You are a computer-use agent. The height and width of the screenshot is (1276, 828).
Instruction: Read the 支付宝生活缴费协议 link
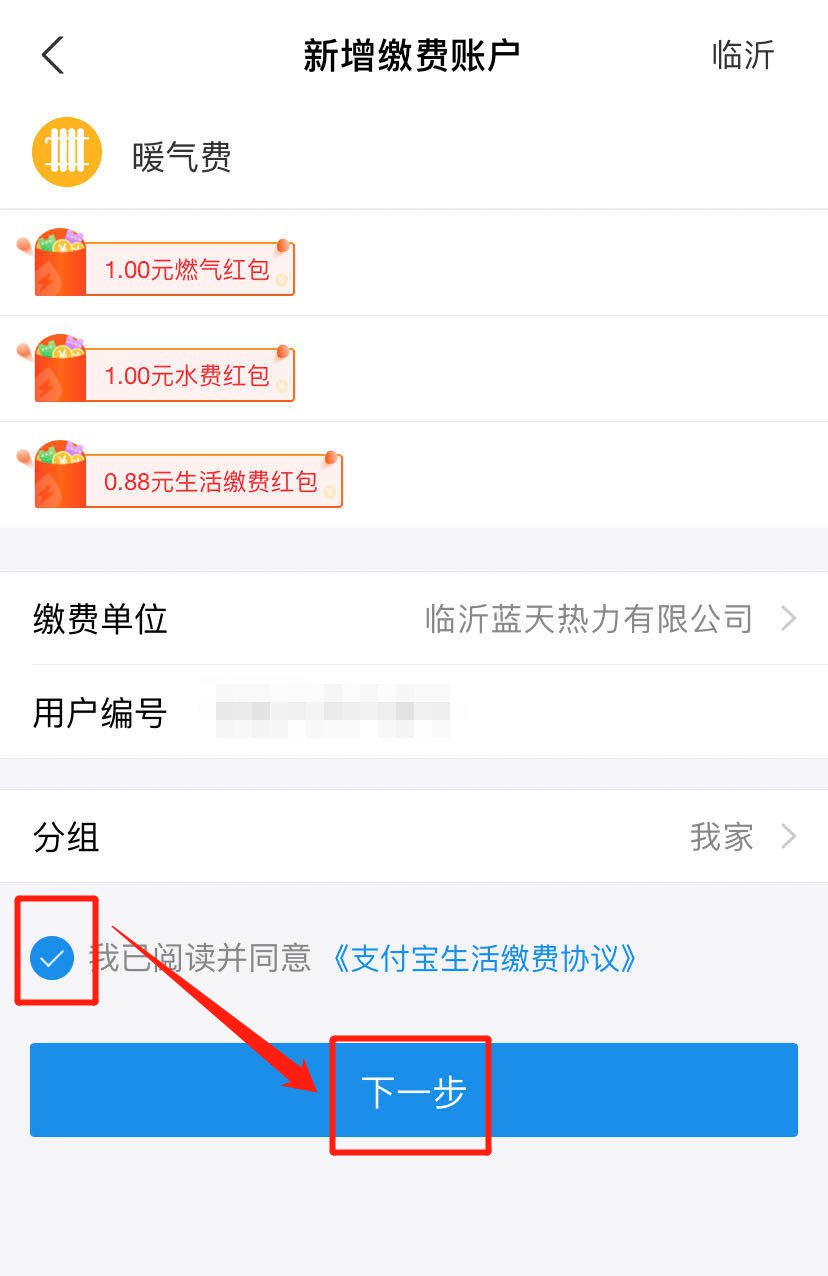(485, 958)
